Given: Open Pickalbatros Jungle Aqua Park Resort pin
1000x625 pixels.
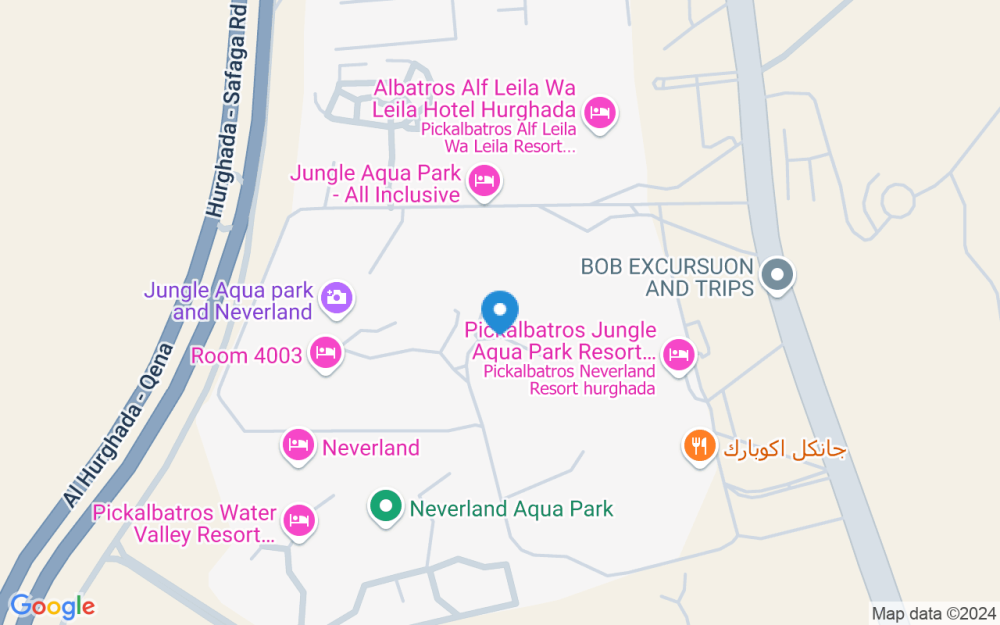Looking at the screenshot, I should (x=679, y=353).
